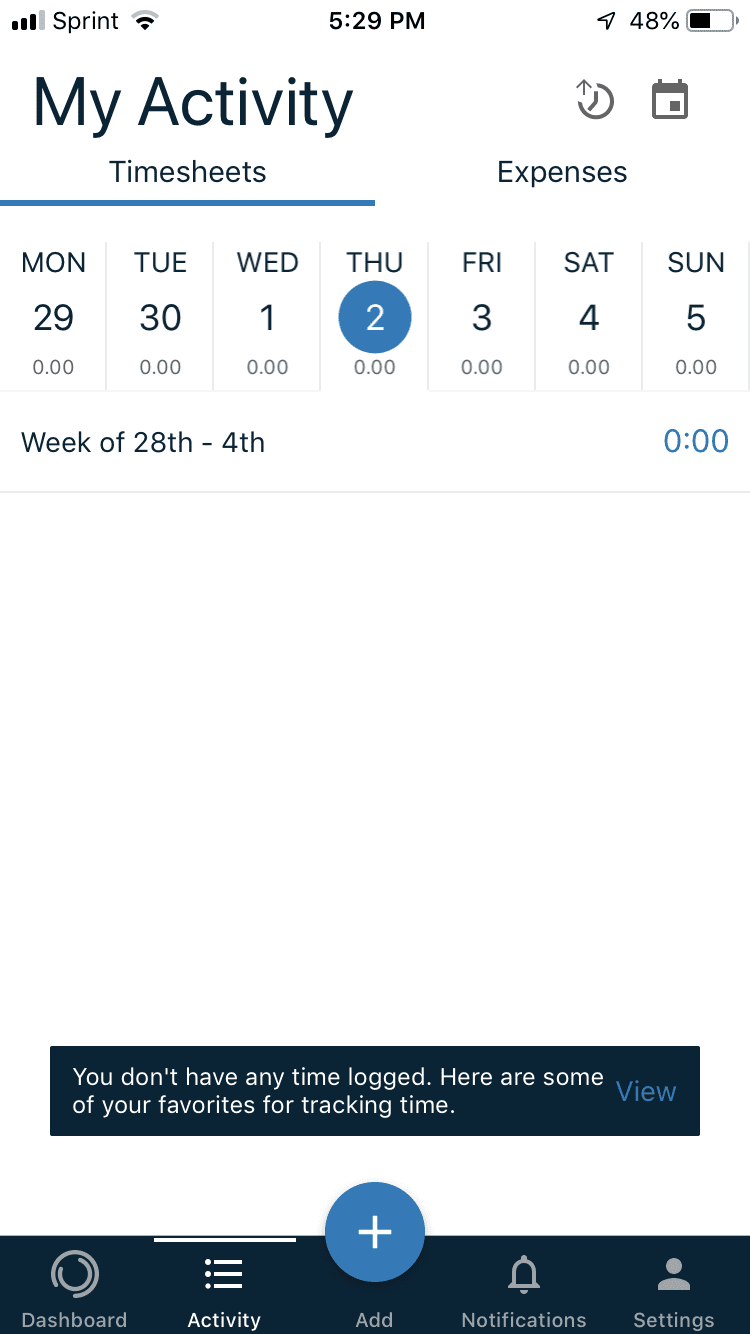The image size is (750, 1334).
Task: Select Tuesday the 30th
Action: click(160, 316)
